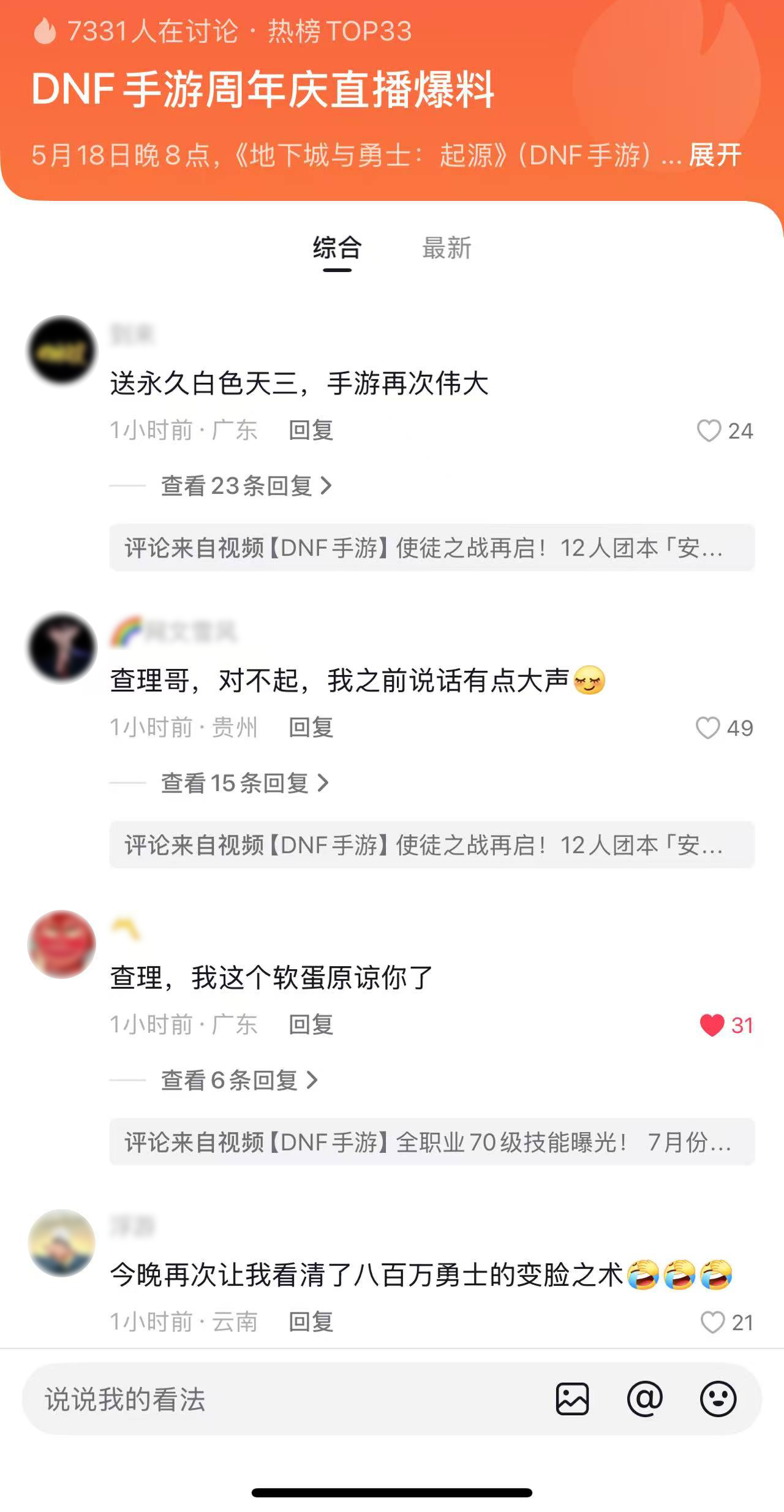Image resolution: width=784 pixels, height=1512 pixels.
Task: Switch to the 最新 tab
Action: (x=447, y=248)
